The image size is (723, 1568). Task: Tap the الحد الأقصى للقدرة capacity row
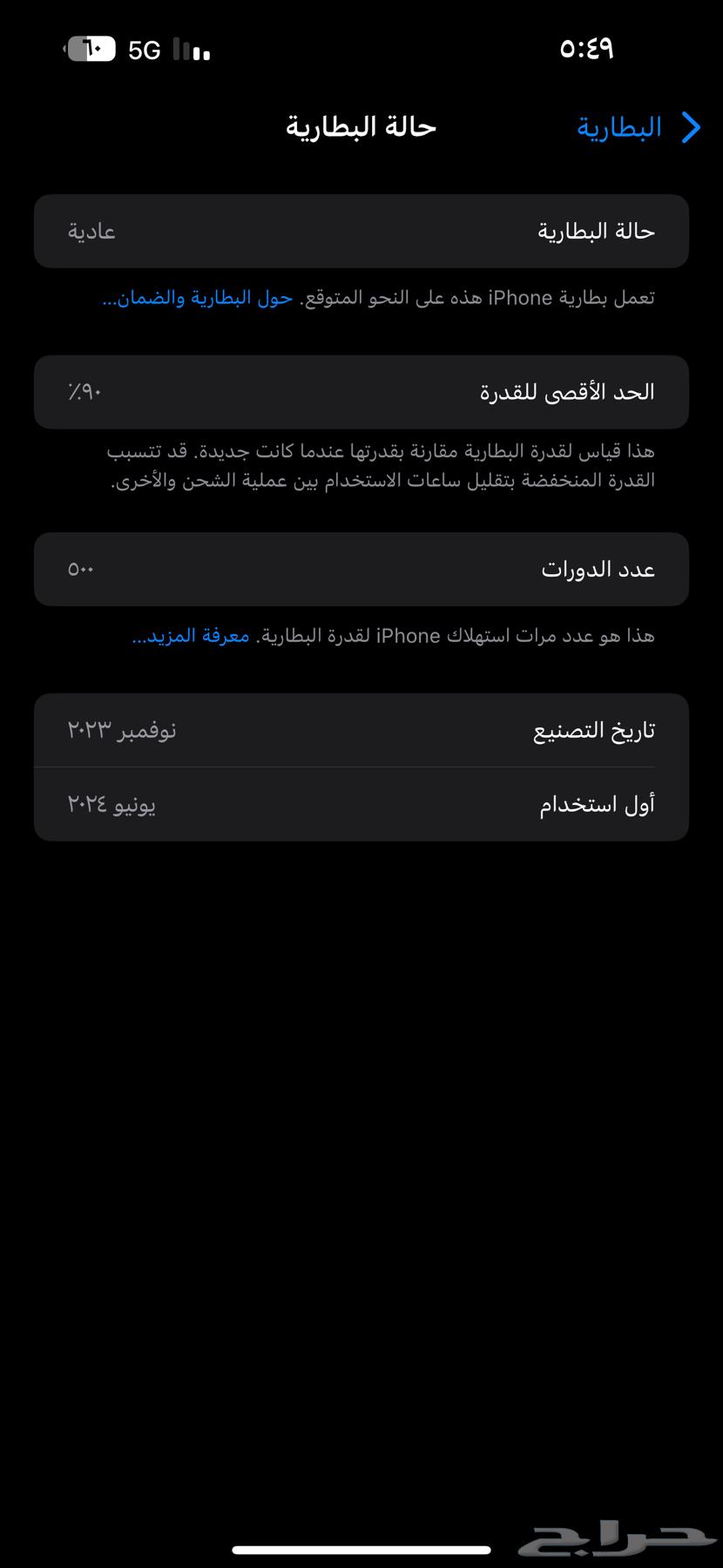click(361, 392)
